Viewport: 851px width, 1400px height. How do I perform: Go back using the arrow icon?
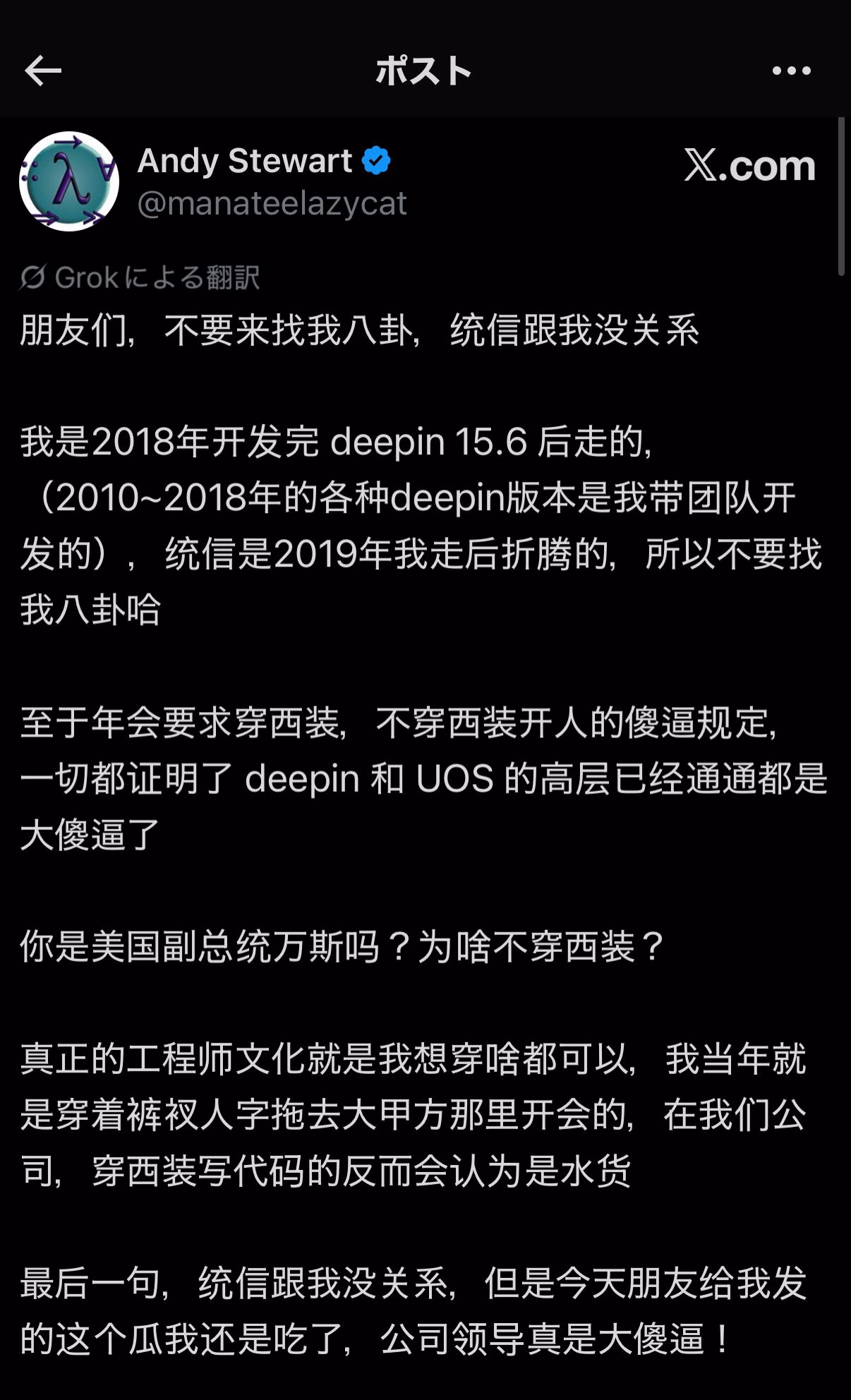(x=43, y=71)
